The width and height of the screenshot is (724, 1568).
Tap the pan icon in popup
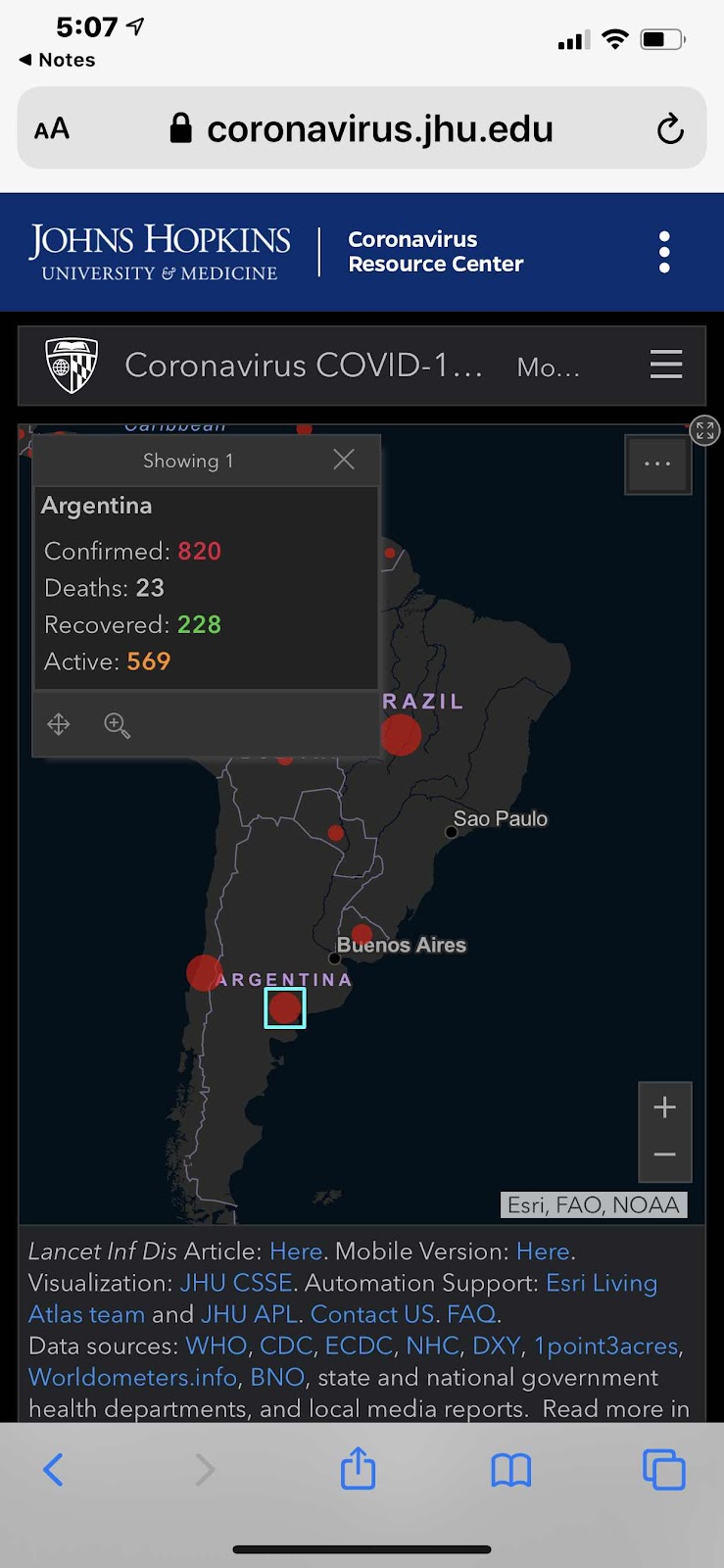(59, 724)
